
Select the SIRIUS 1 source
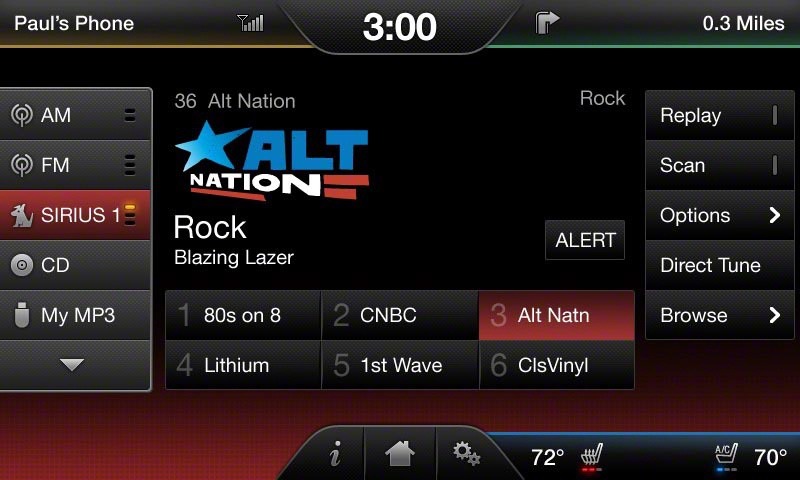pos(75,215)
